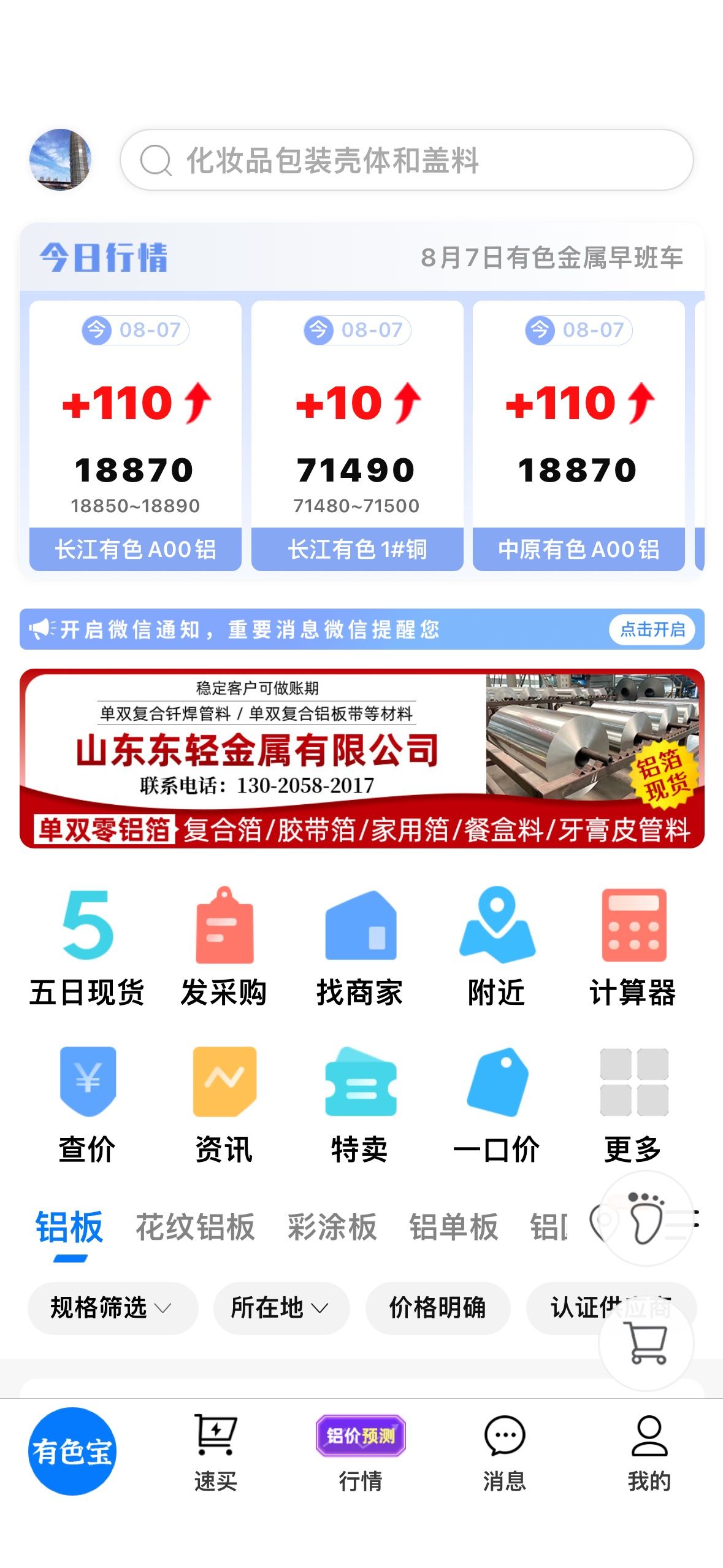Open the 长江有色 1#铜 price card
723x1568 pixels.
pyautogui.click(x=357, y=436)
